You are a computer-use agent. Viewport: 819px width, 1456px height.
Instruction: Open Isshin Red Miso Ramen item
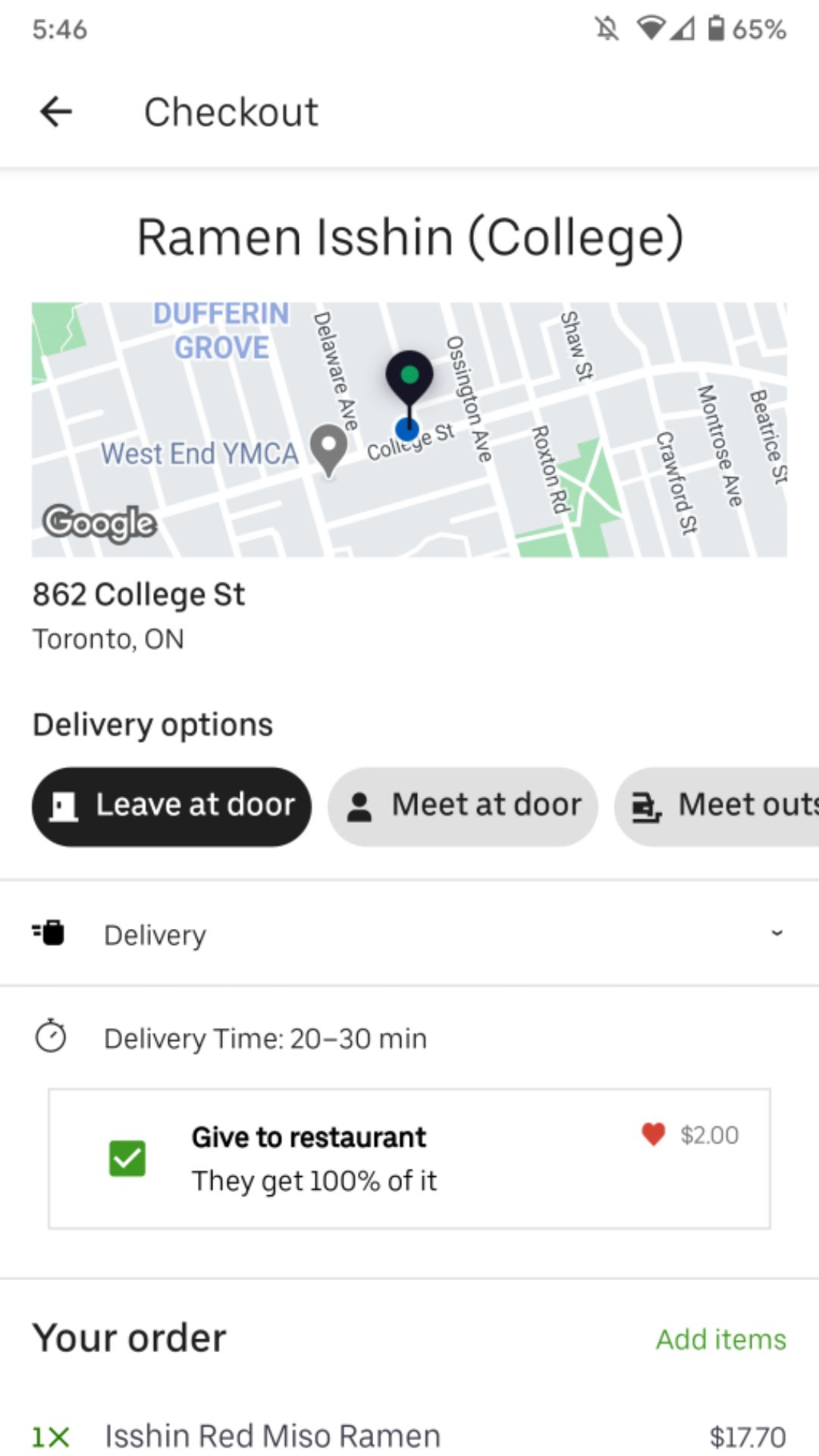tap(273, 1436)
